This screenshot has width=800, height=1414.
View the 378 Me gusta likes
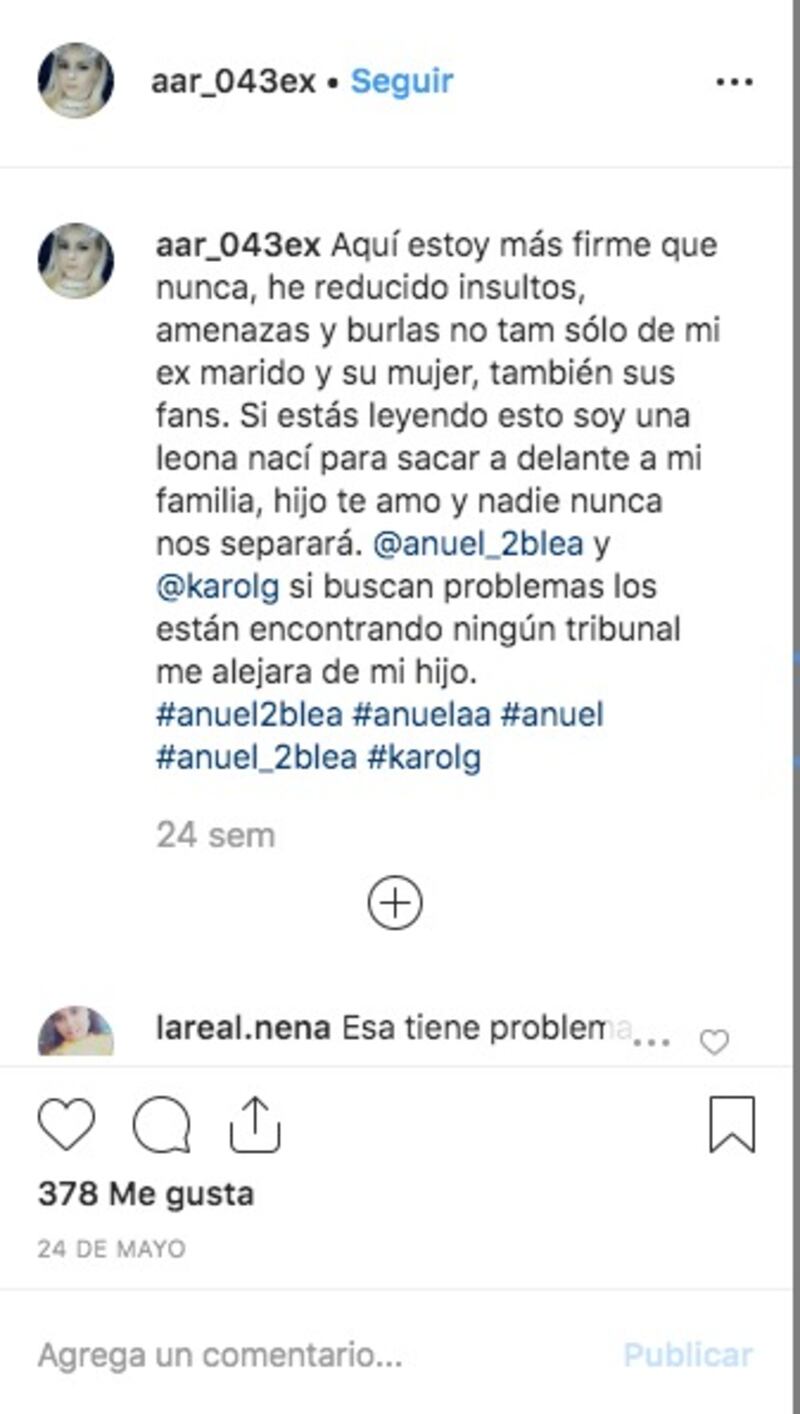click(146, 1193)
